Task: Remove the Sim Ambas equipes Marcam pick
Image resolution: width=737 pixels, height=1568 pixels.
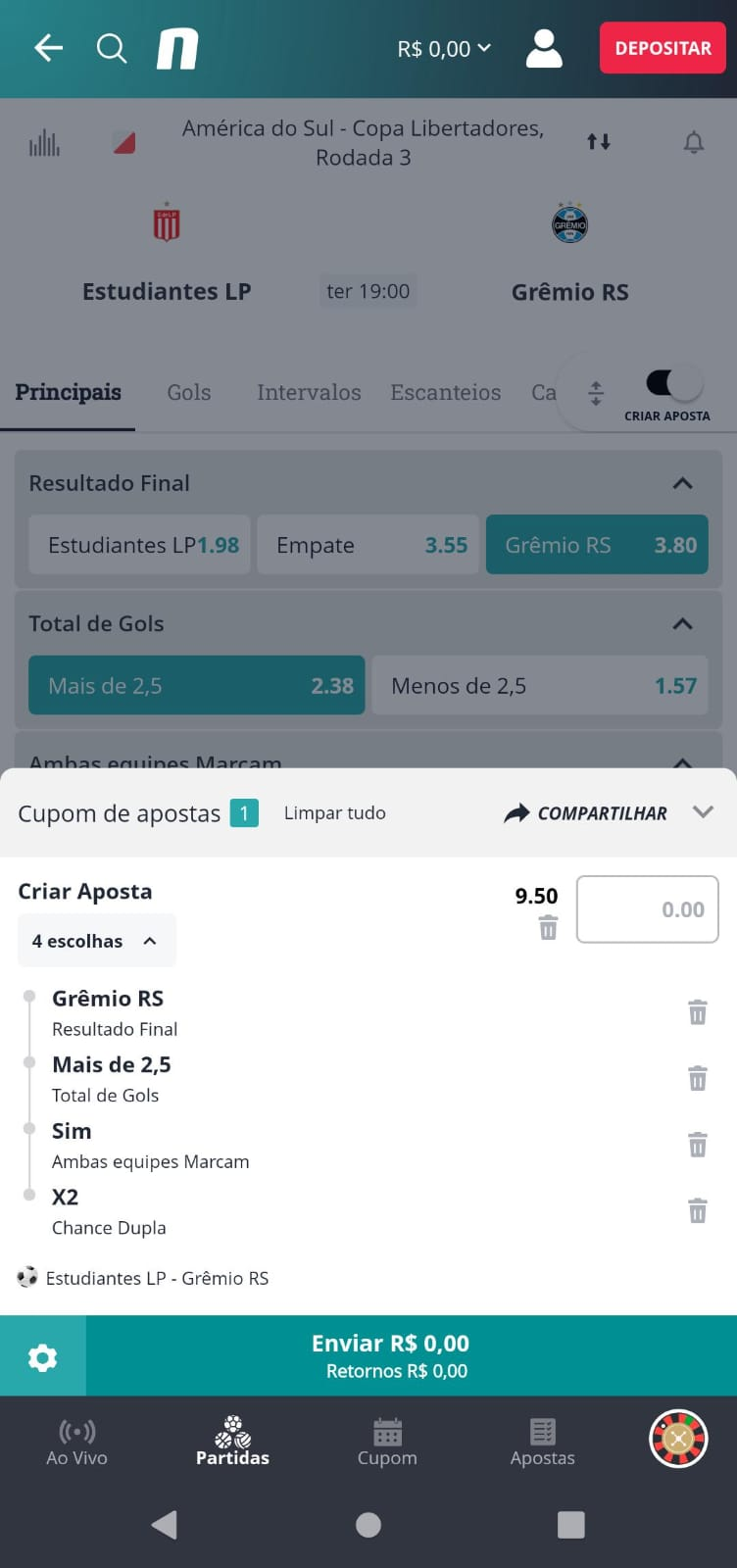Action: click(698, 1144)
